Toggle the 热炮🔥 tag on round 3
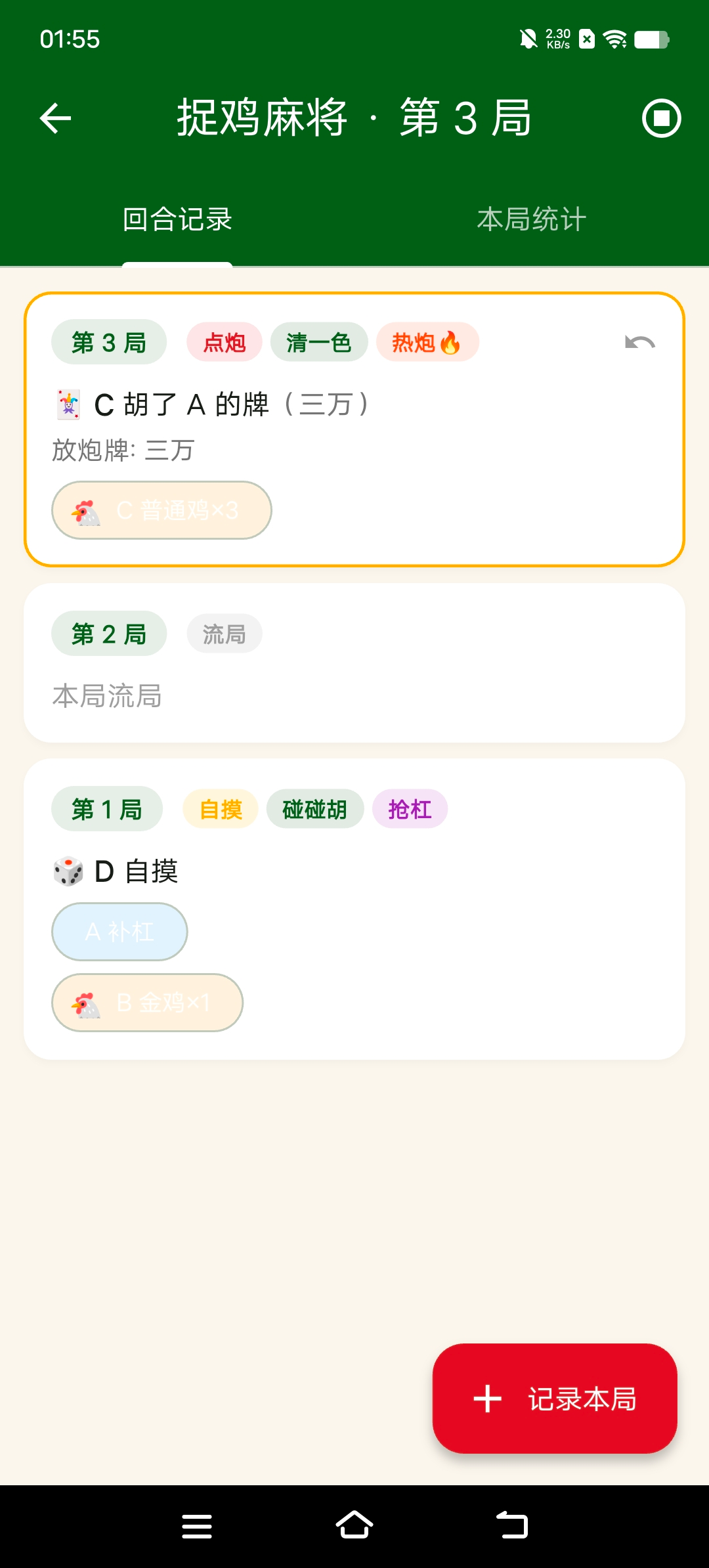 pos(427,342)
